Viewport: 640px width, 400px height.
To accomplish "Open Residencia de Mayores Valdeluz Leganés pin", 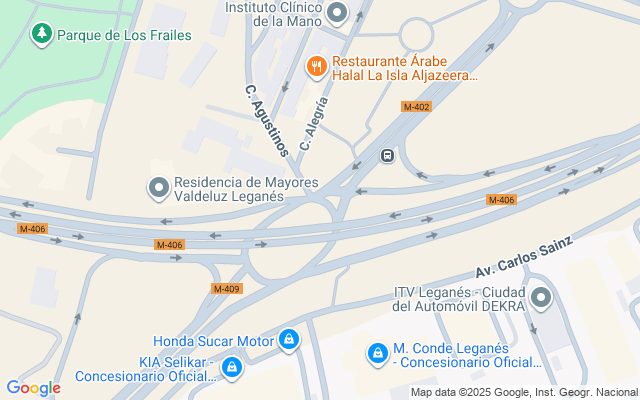I will pyautogui.click(x=159, y=189).
